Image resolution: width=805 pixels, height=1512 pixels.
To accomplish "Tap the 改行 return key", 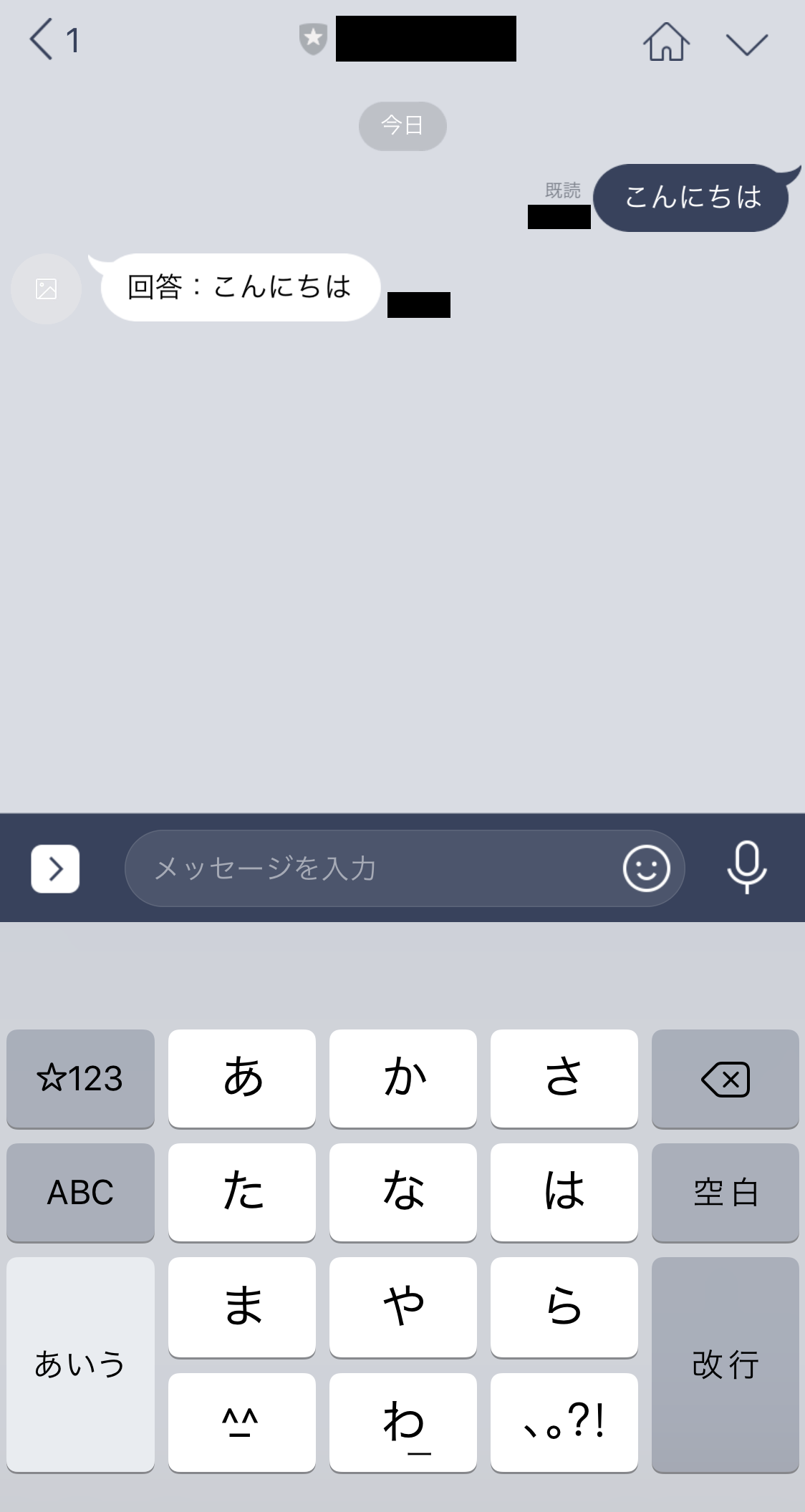I will (725, 1364).
